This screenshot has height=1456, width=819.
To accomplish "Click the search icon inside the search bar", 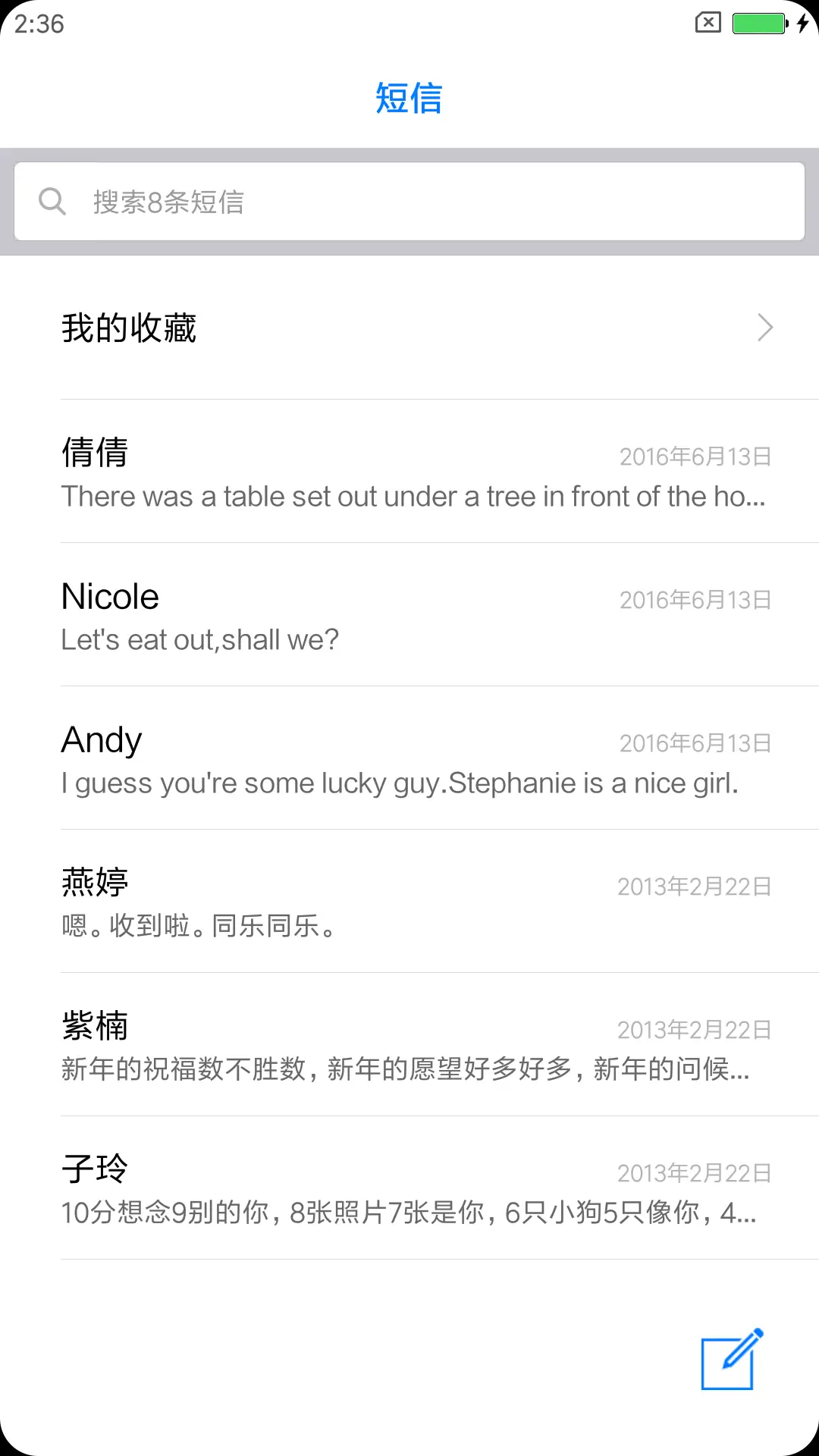I will point(52,201).
